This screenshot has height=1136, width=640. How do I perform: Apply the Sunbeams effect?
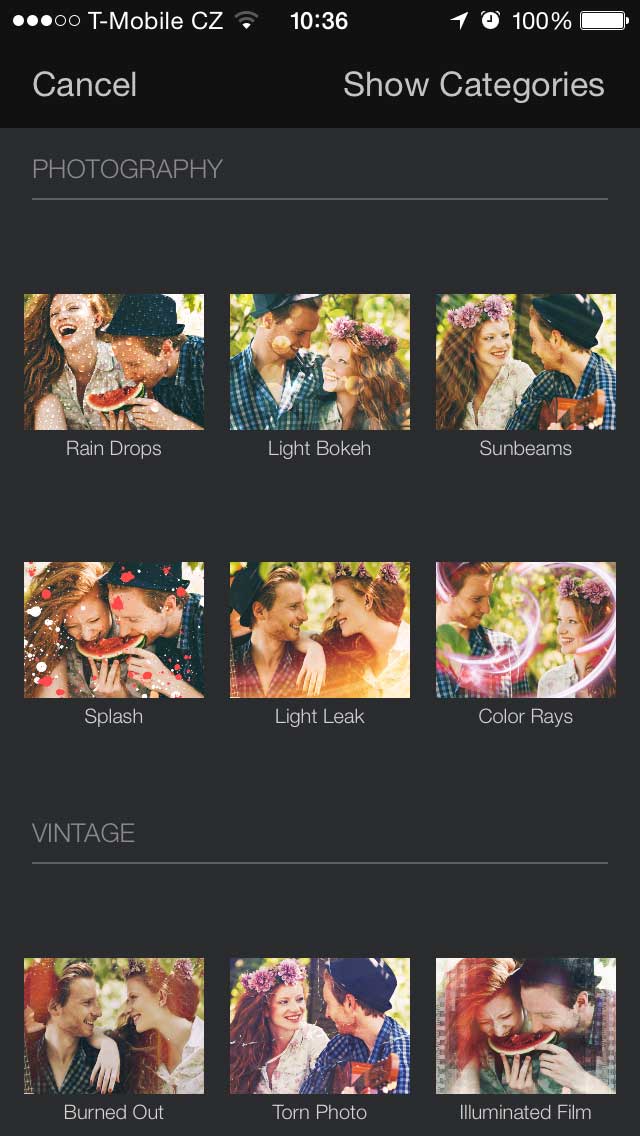526,362
